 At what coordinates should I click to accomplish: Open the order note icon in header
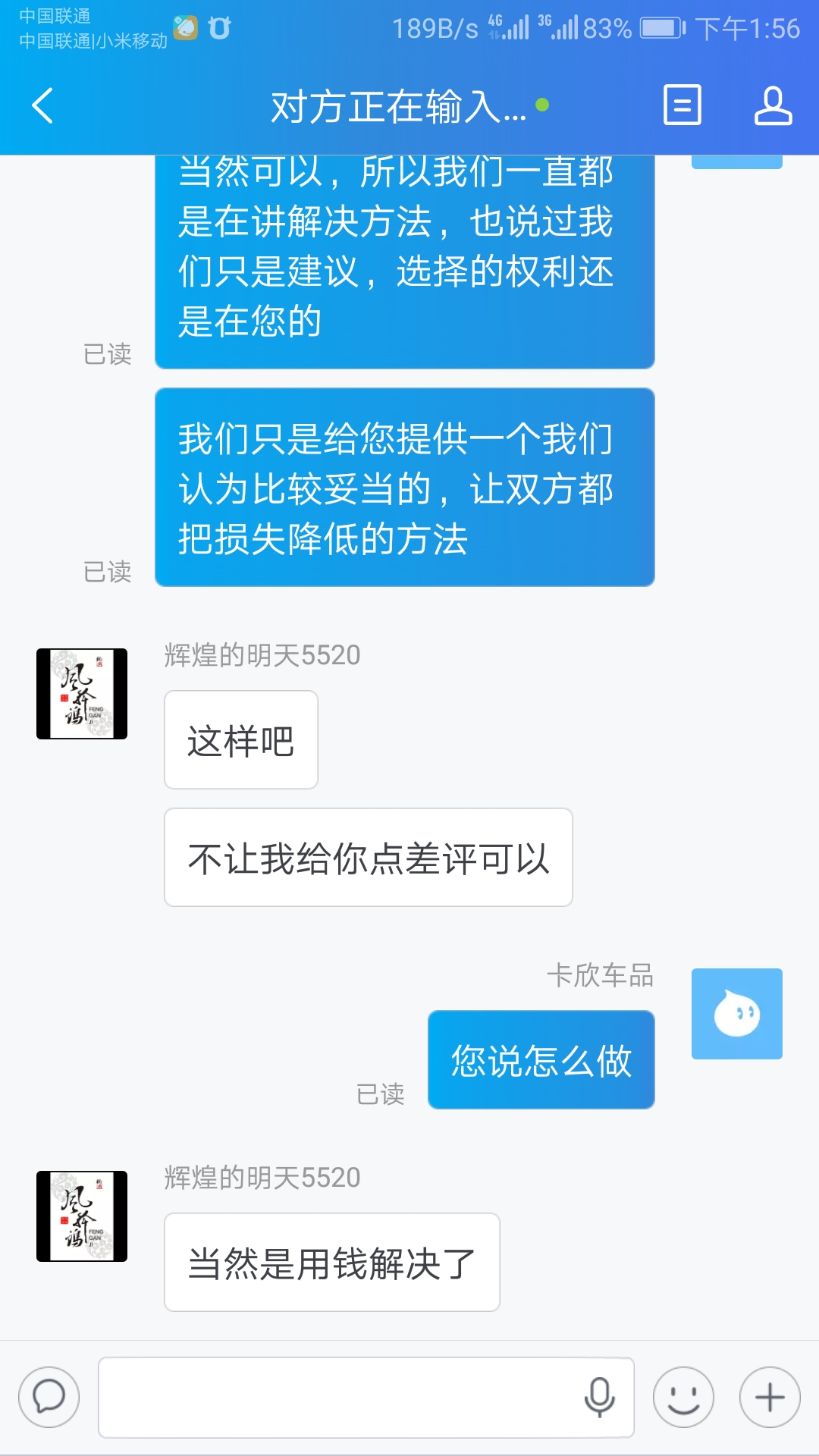(682, 105)
